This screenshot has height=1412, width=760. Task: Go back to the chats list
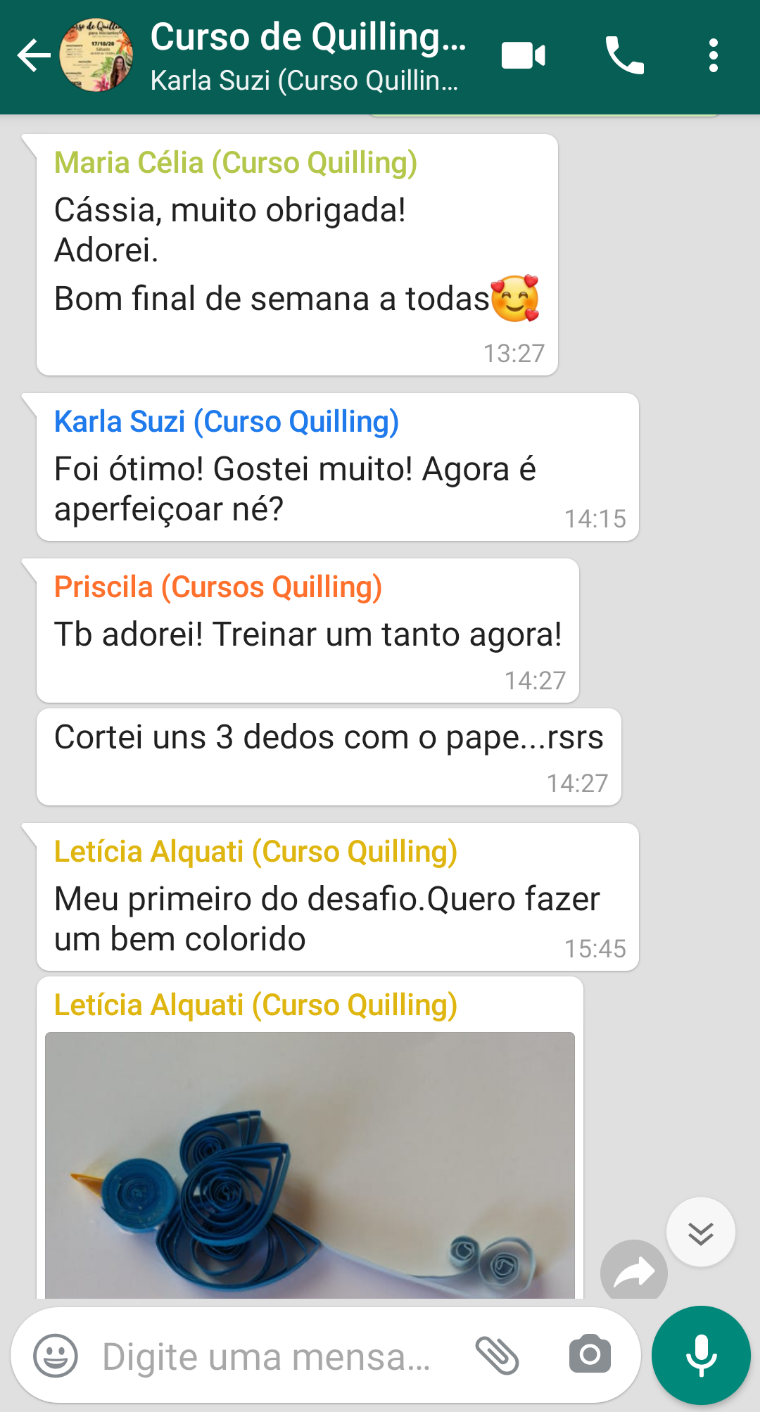point(34,56)
